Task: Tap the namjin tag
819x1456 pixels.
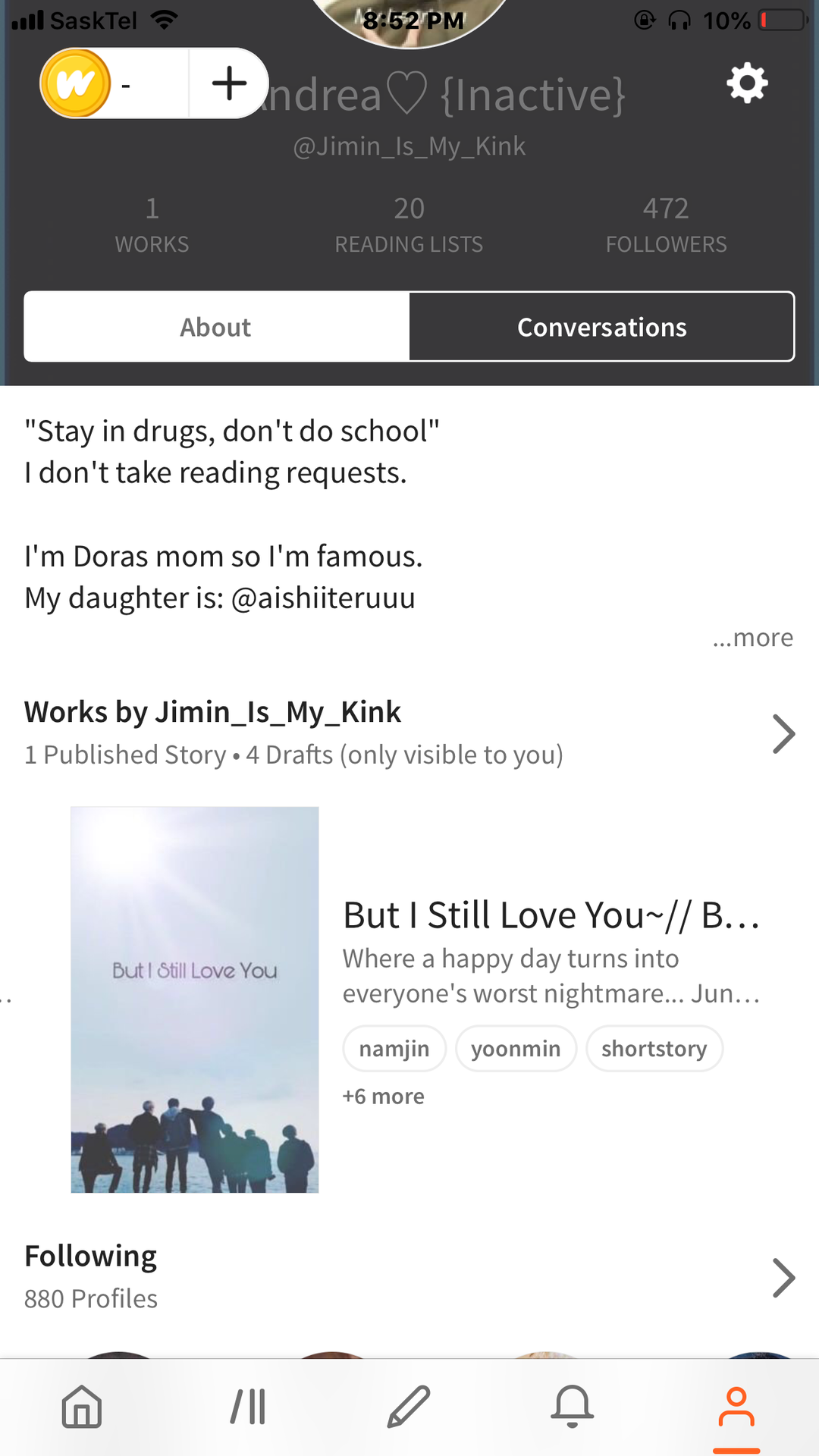Action: point(394,1049)
